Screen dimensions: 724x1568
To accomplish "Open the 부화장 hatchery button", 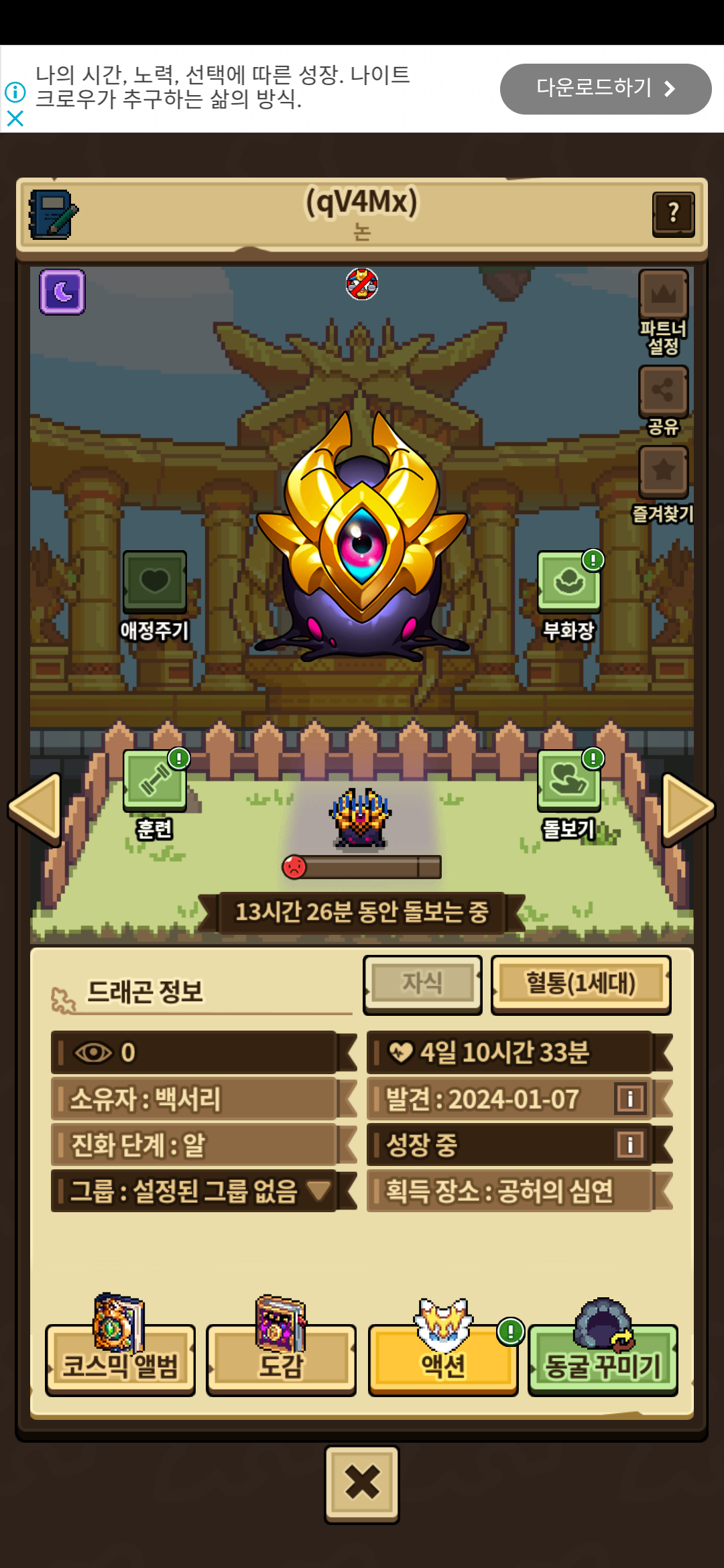I will point(568,582).
